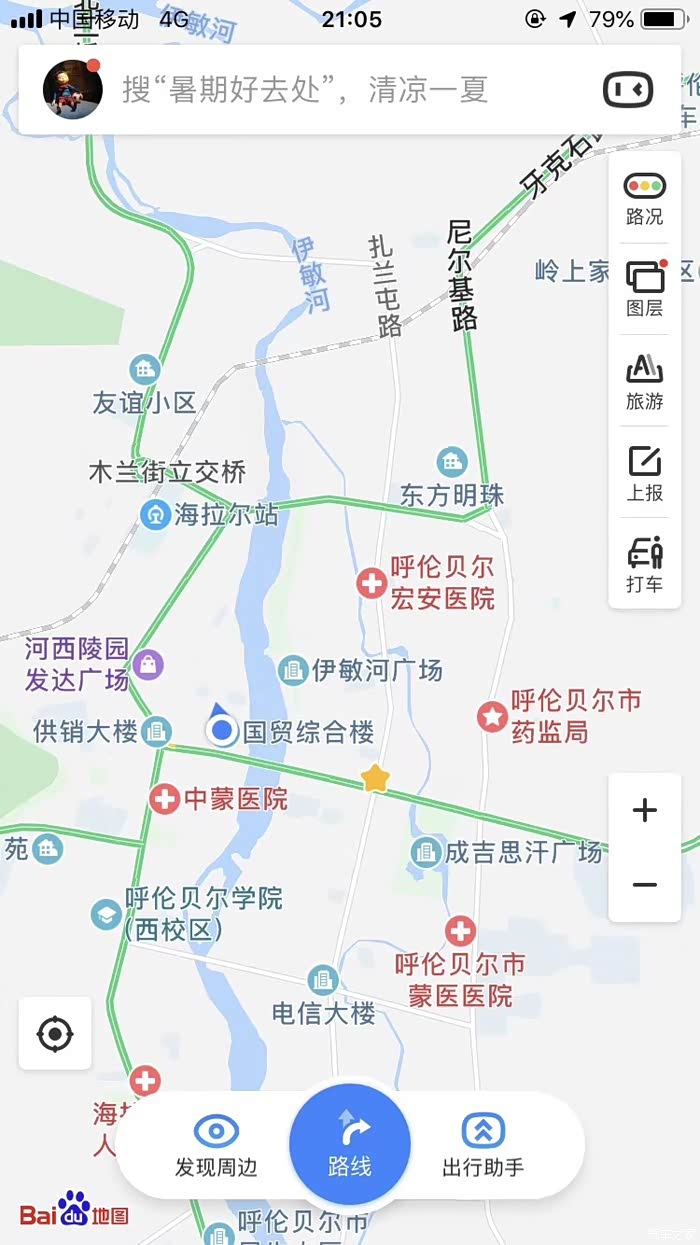700x1245 pixels.
Task: Open the voice assistant icon in search bar
Action: (628, 90)
